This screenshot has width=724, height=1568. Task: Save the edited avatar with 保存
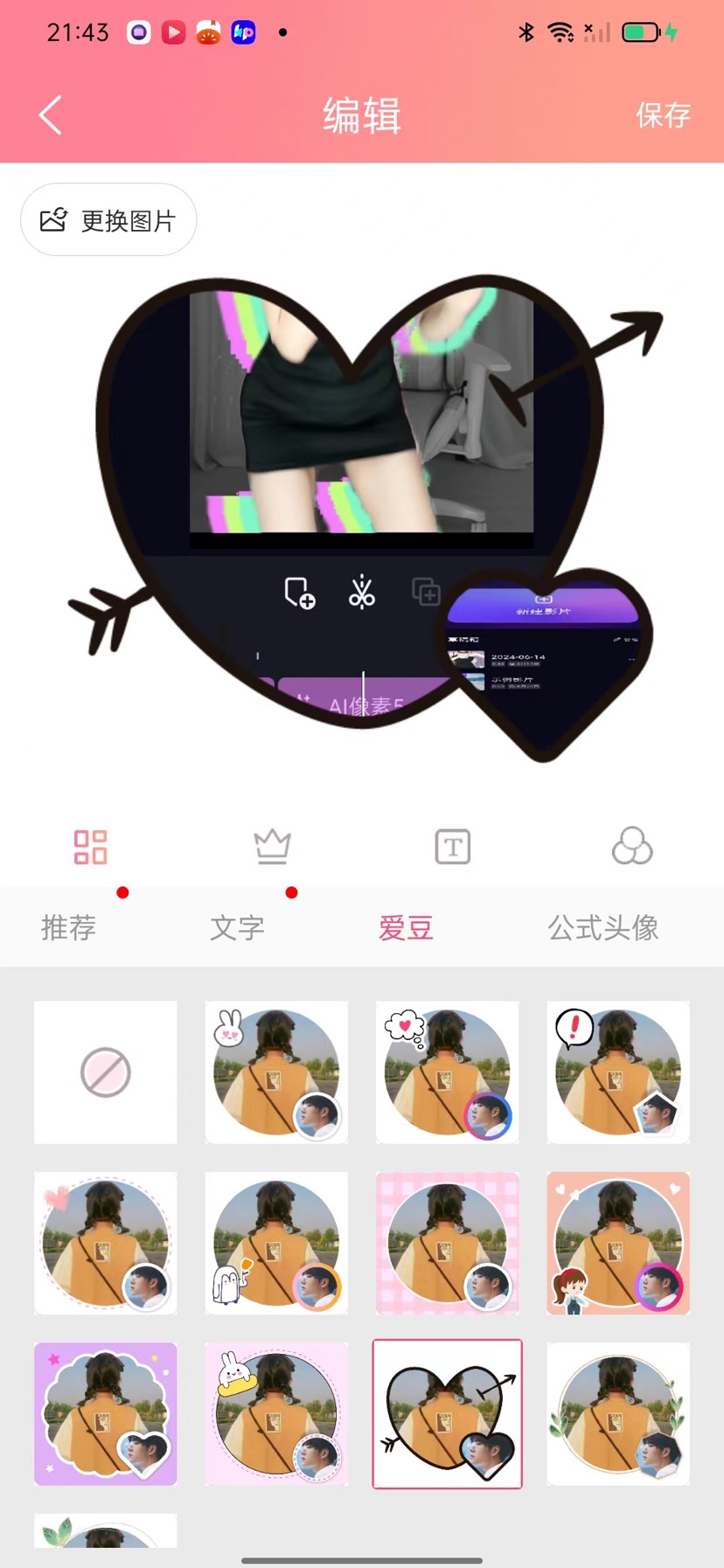(663, 115)
